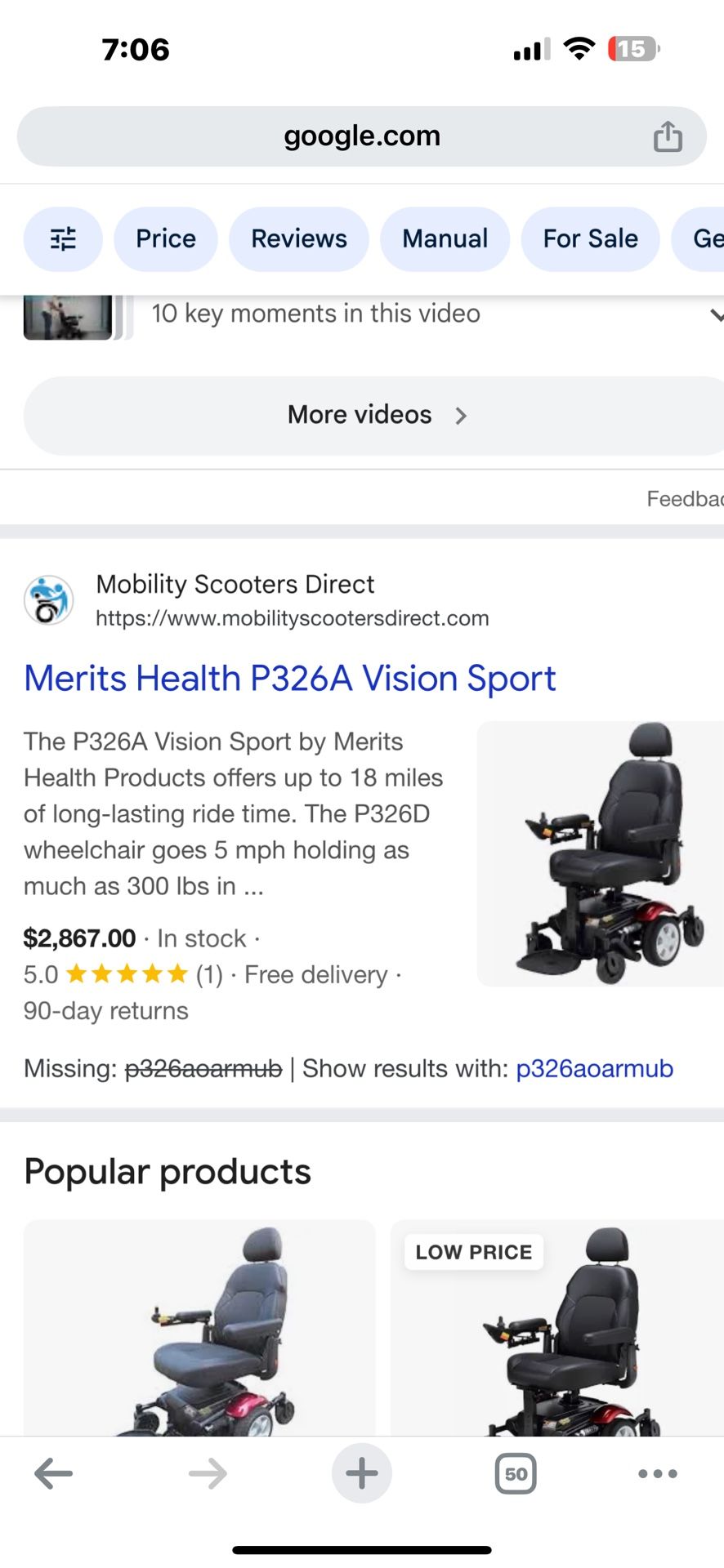This screenshot has height=1568, width=724.
Task: Open the search filters settings chip
Action: pyautogui.click(x=63, y=238)
